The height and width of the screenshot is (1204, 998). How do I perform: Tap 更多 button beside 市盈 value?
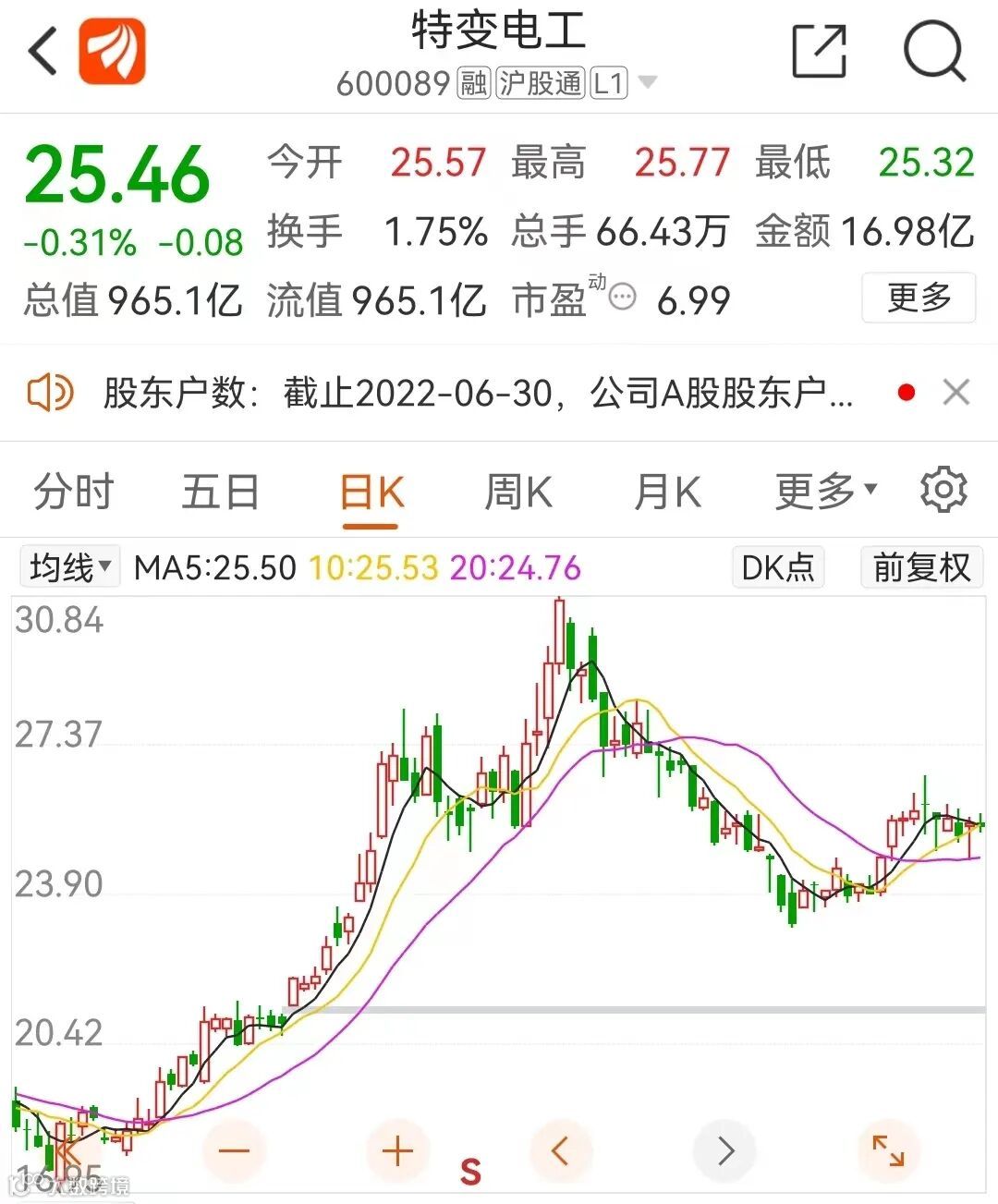[919, 298]
